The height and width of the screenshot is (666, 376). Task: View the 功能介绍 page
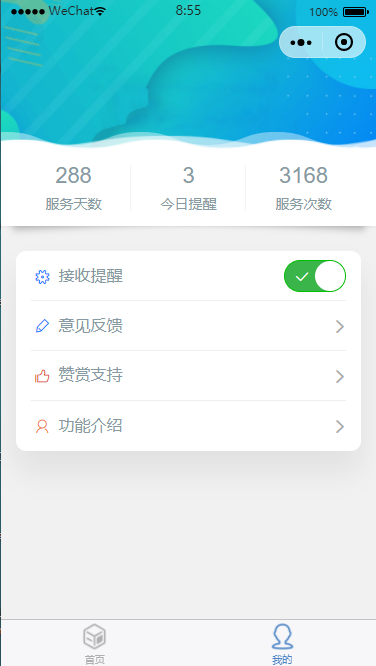[x=188, y=426]
